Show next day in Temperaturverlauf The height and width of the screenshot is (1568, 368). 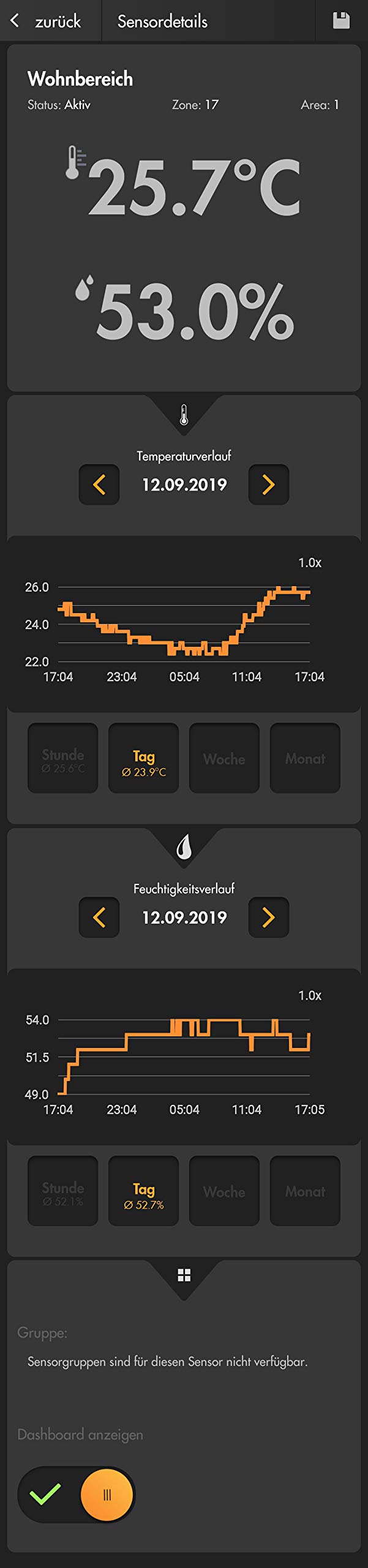coord(268,484)
